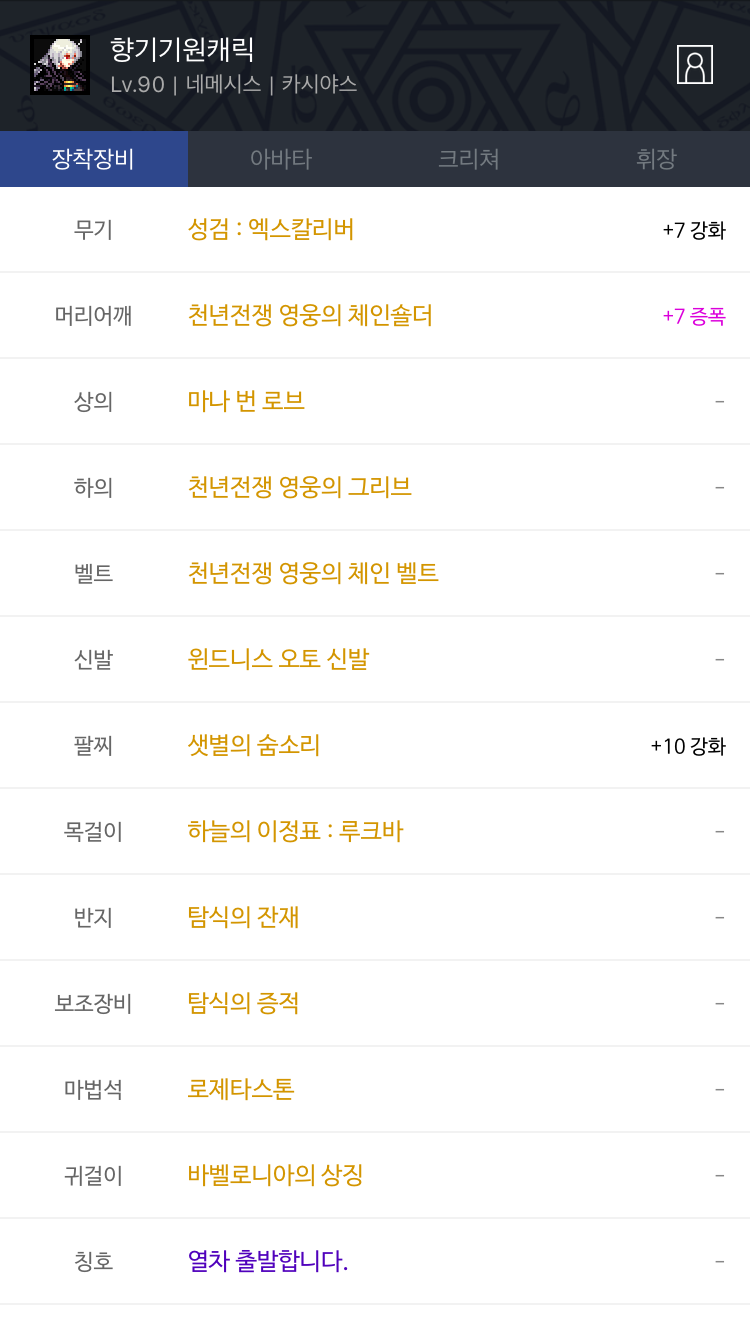The width and height of the screenshot is (750, 1334).
Task: Open weapon item 성검 : 엑스칼리버
Action: tap(271, 230)
